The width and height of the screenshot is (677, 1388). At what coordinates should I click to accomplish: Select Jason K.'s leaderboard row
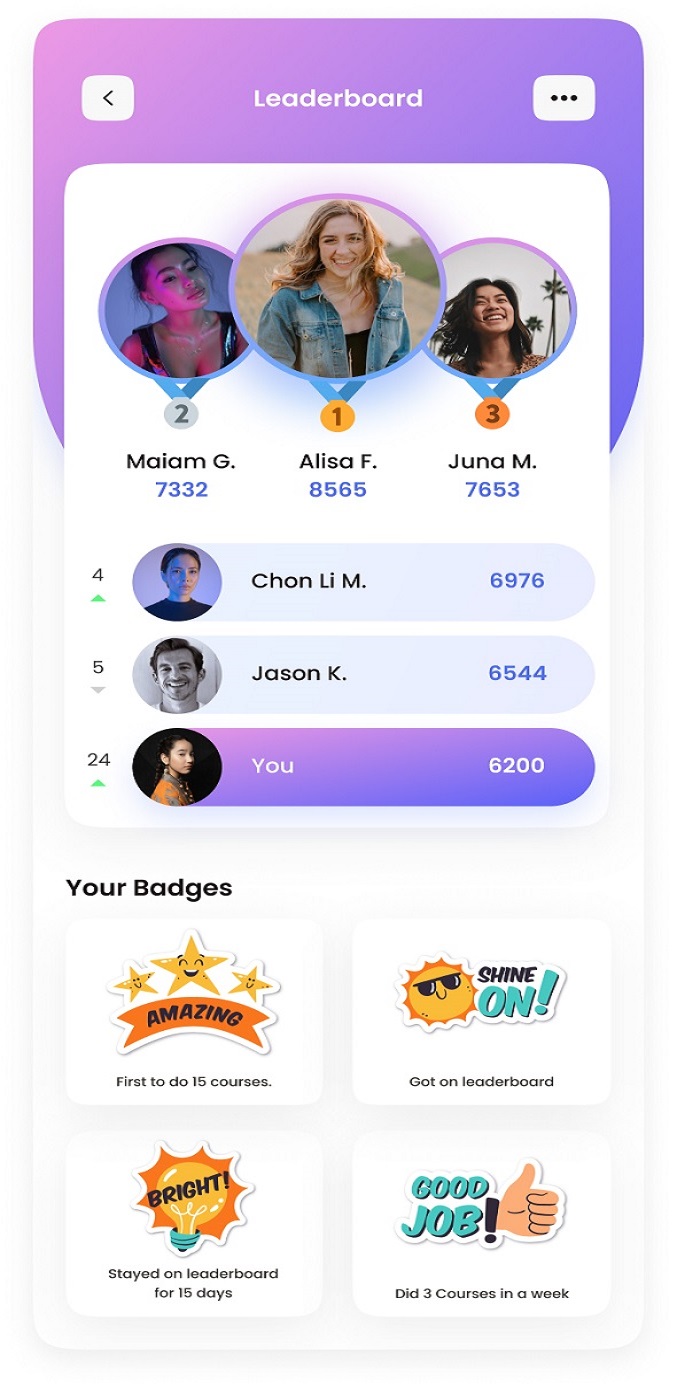point(363,673)
